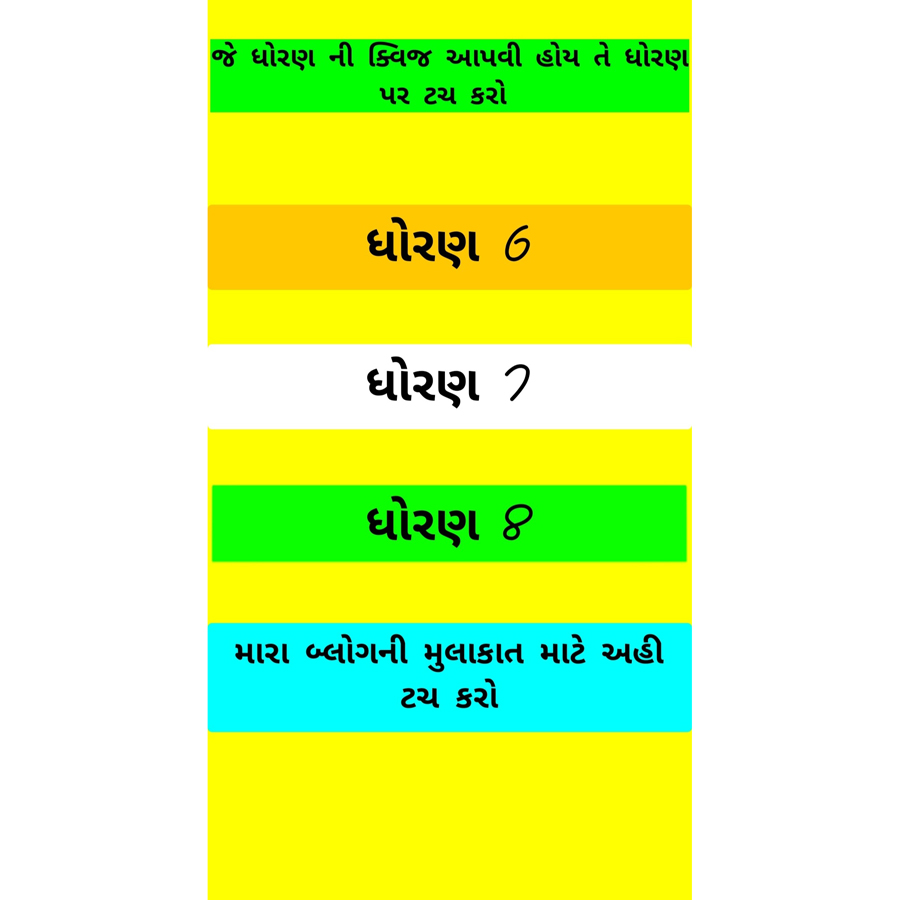900x900 pixels.
Task: Open the ધોરણ 7 quiz
Action: click(449, 386)
